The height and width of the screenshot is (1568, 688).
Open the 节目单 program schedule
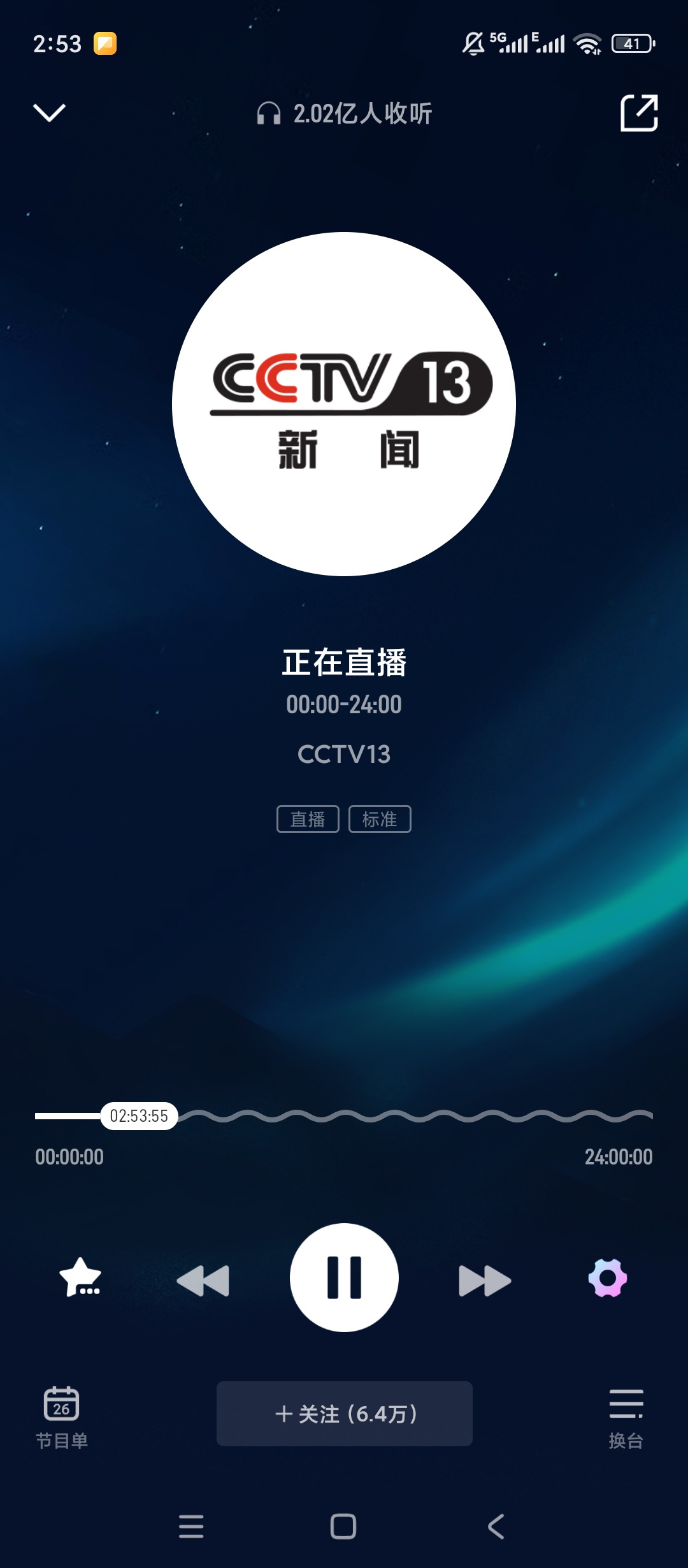(61, 1418)
